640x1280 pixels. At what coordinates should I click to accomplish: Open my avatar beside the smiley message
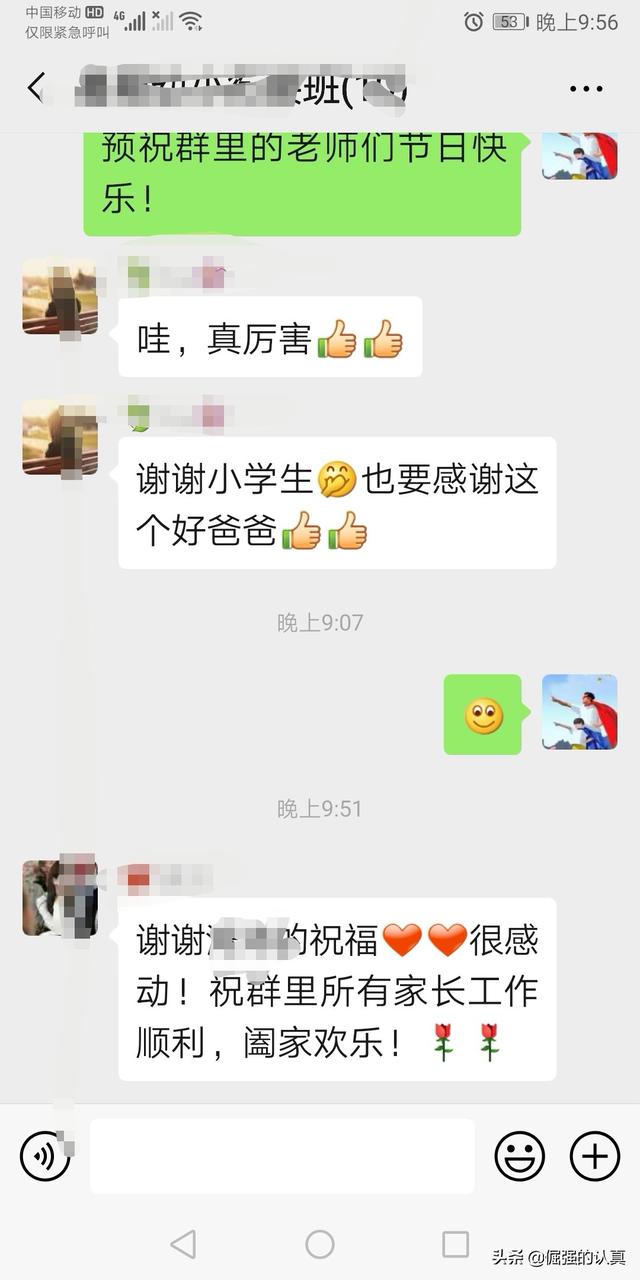(x=579, y=712)
